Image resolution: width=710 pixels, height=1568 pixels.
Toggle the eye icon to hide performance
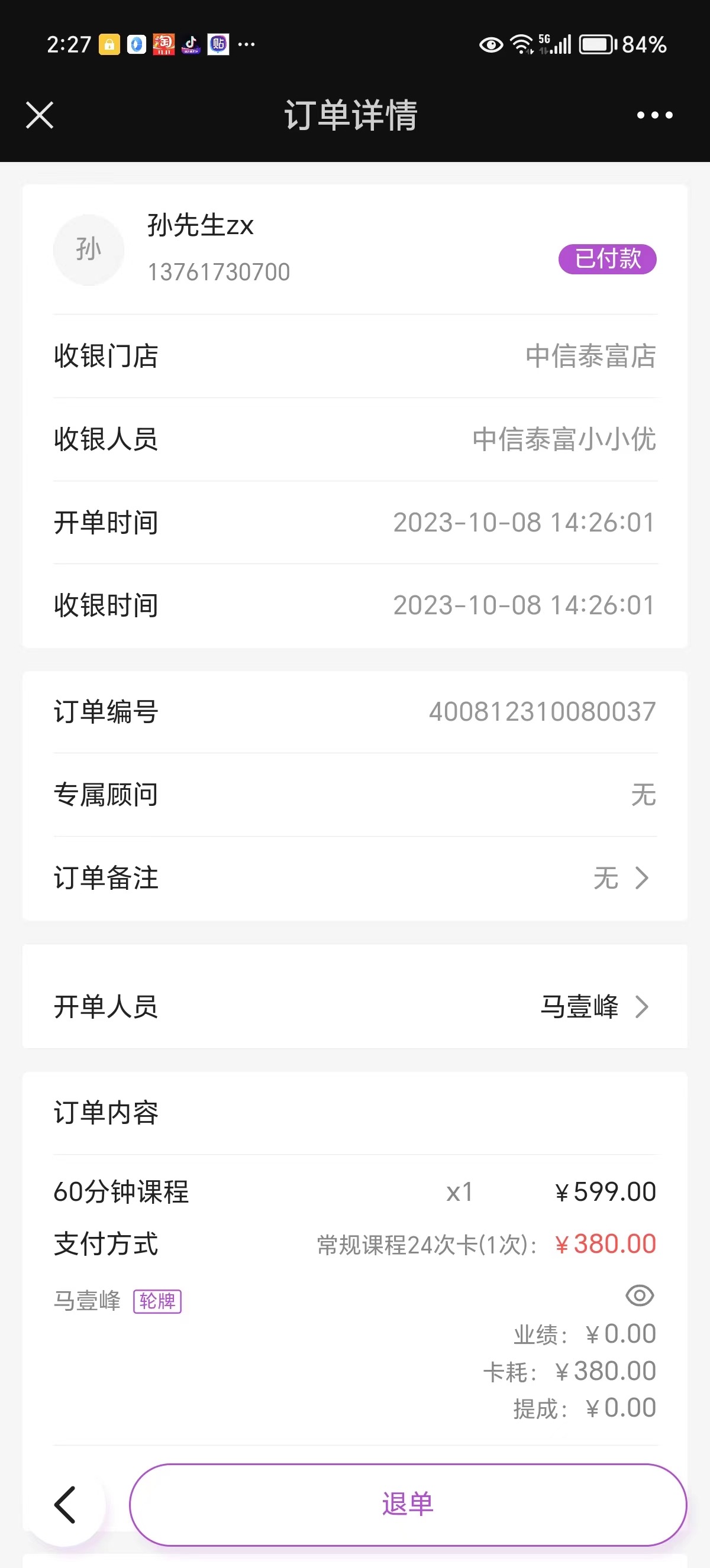(x=640, y=1295)
